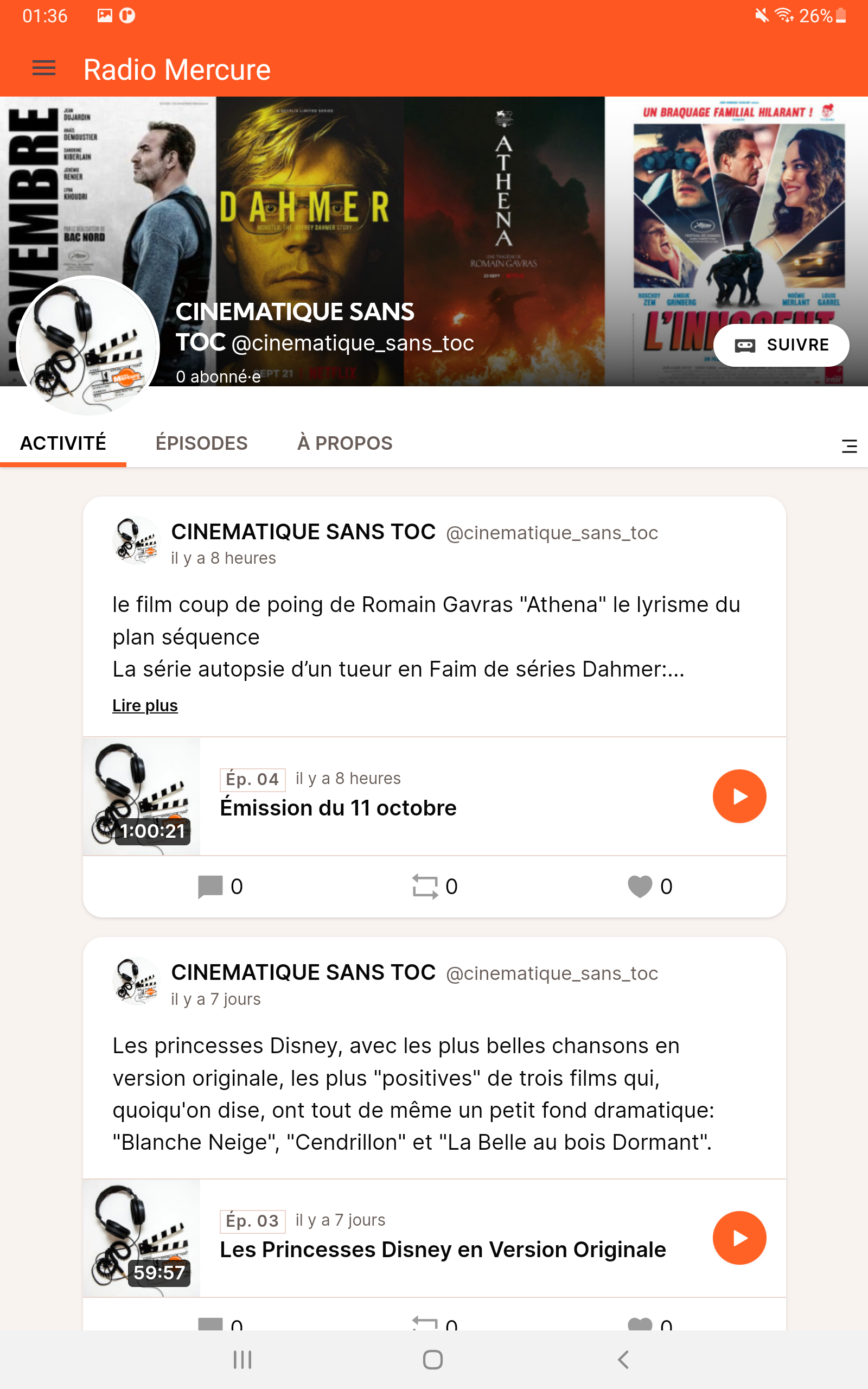Open episode 03 Les Princesses Disney

click(443, 1250)
